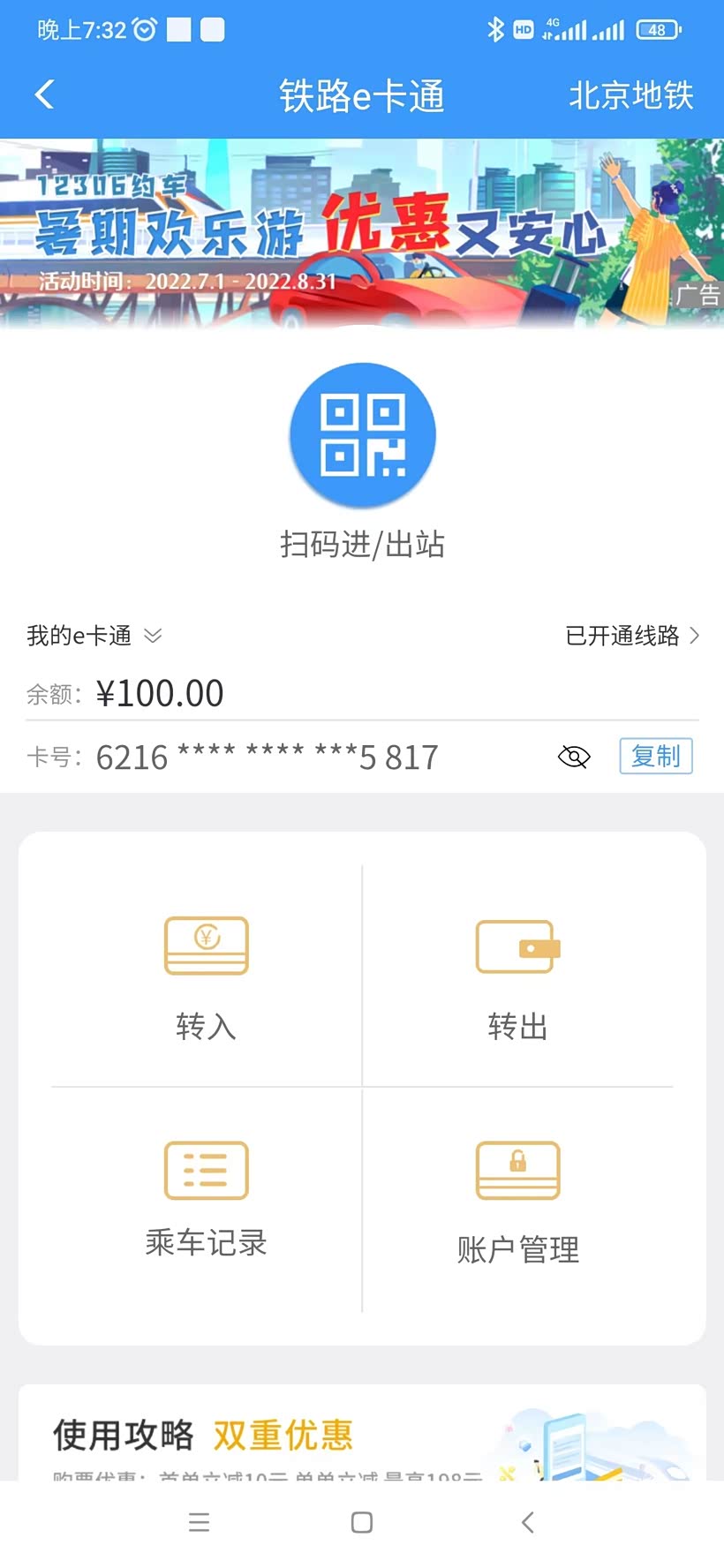Image resolution: width=724 pixels, height=1568 pixels.
Task: Tap the system home button
Action: tap(362, 1522)
